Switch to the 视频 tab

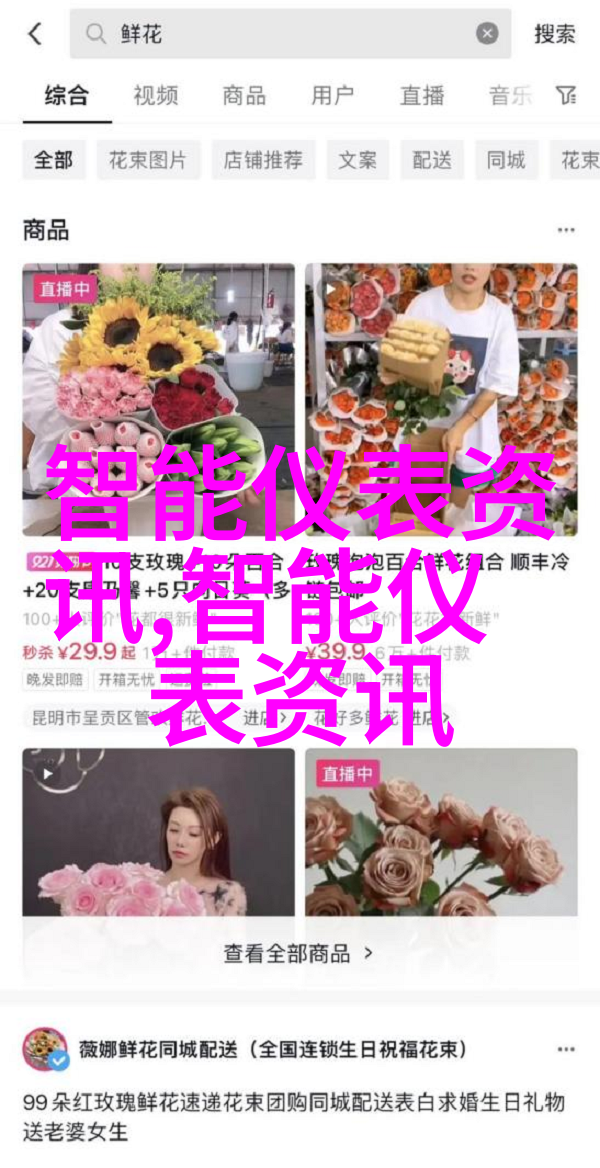tap(155, 96)
